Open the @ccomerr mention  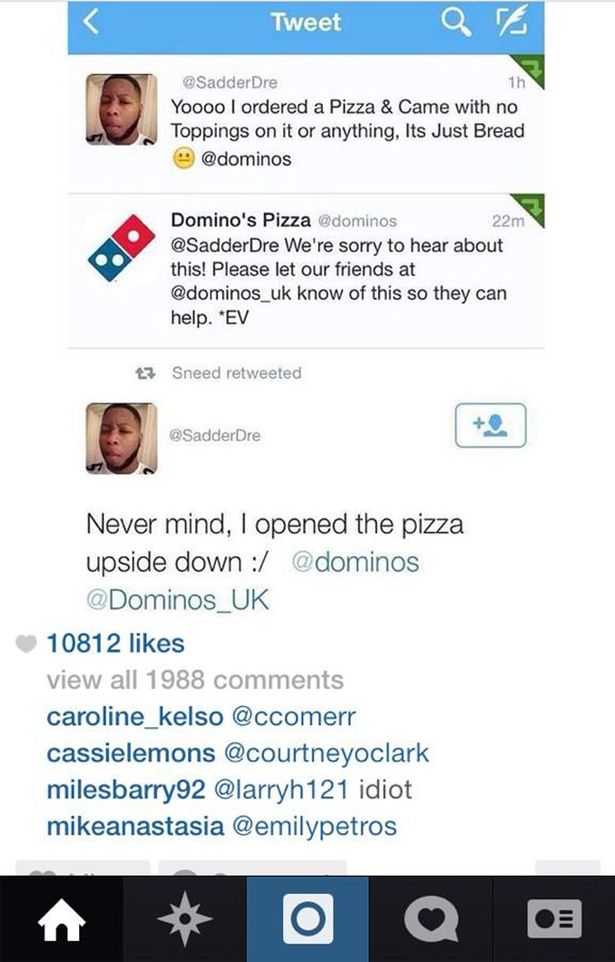click(293, 717)
